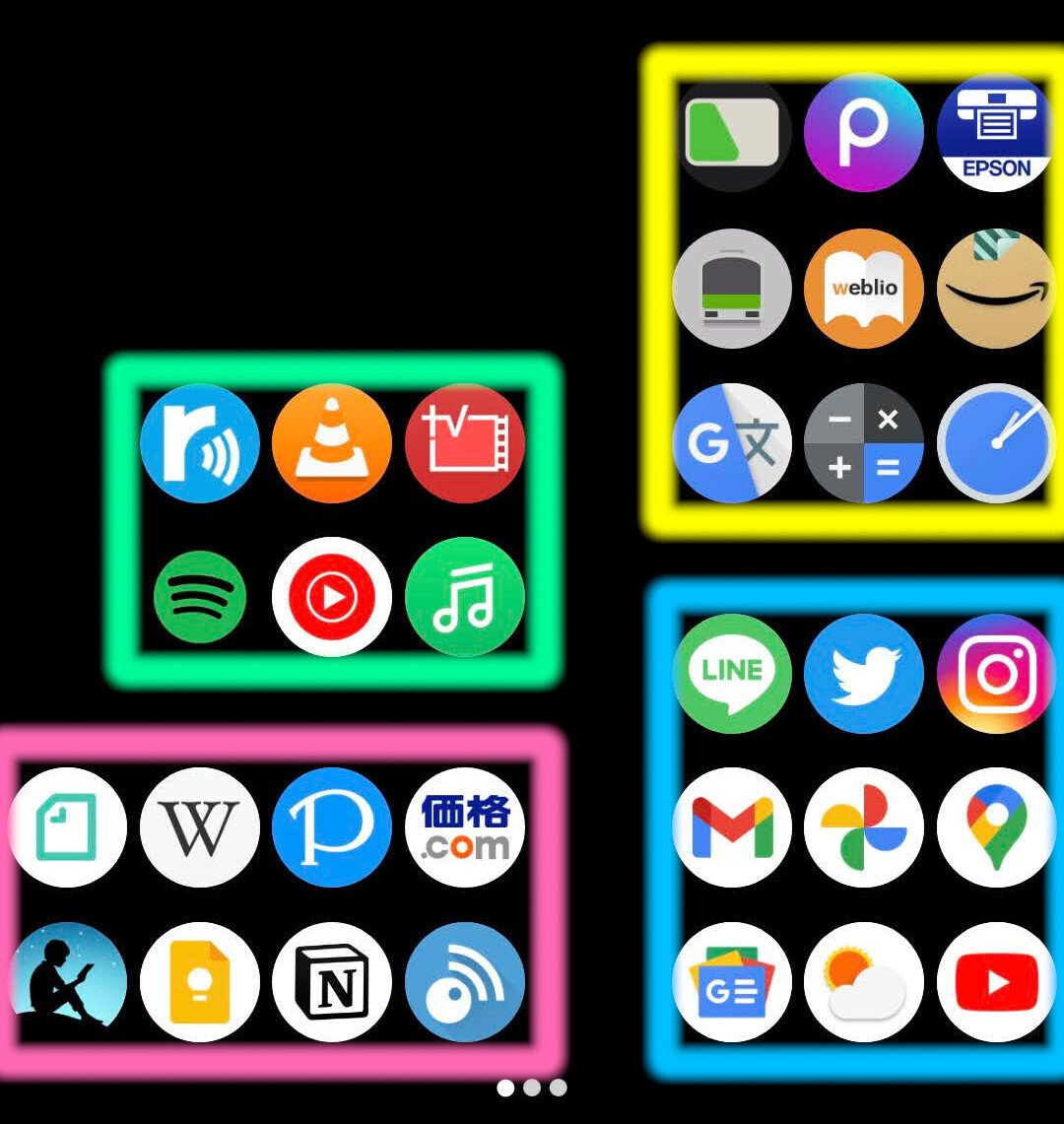Viewport: 1064px width, 1124px height.
Task: Open the YouTube app
Action: [x=996, y=982]
